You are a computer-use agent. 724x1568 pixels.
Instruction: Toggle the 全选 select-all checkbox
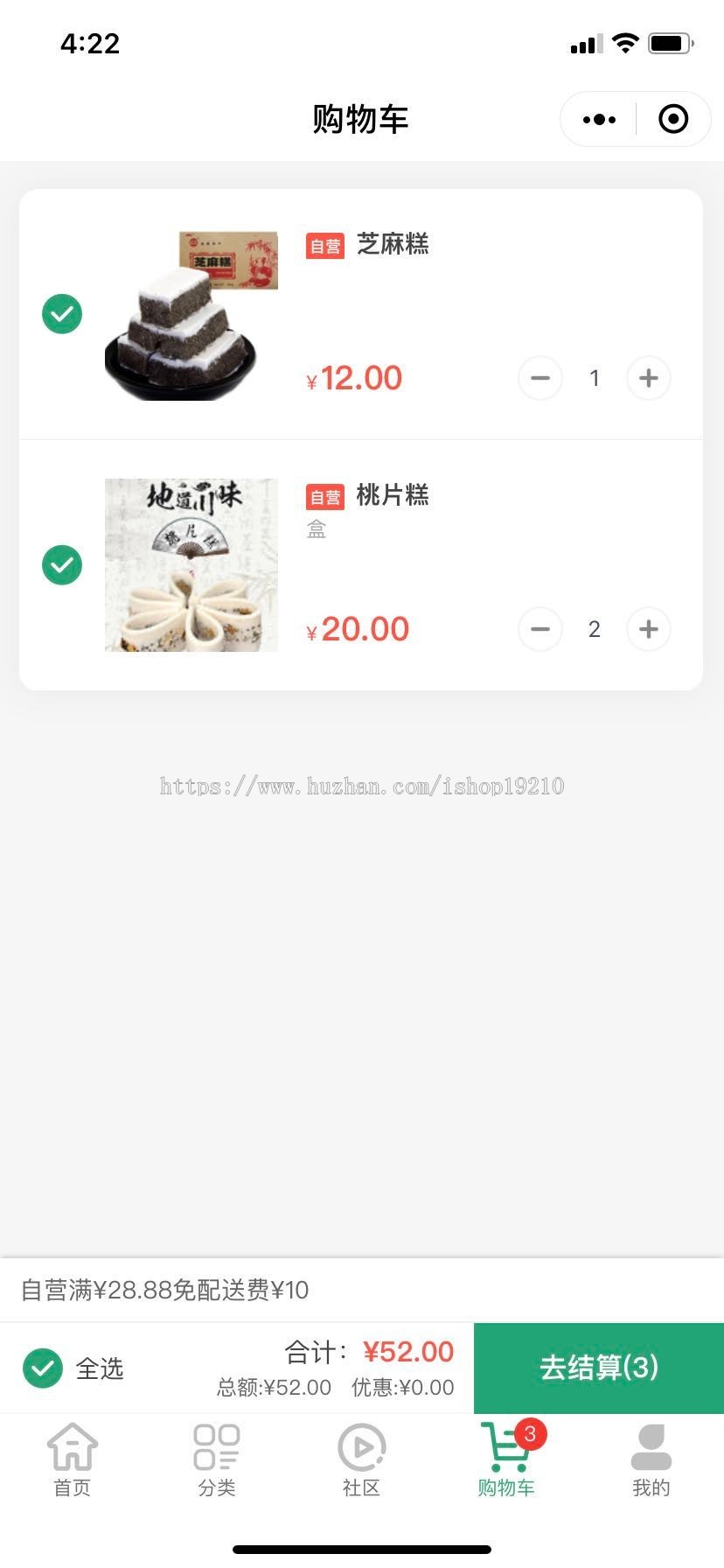point(43,1368)
